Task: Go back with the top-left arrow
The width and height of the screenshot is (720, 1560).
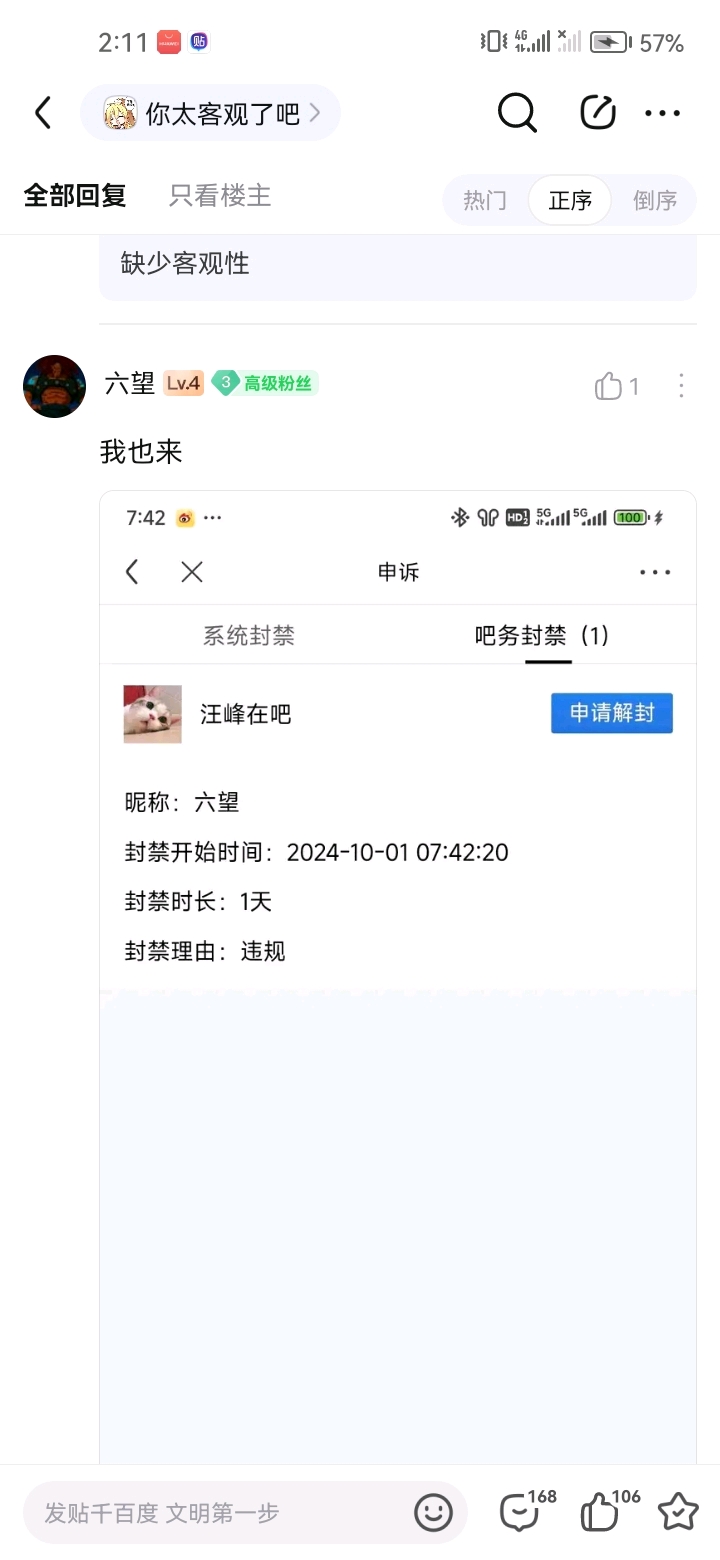Action: [x=43, y=113]
